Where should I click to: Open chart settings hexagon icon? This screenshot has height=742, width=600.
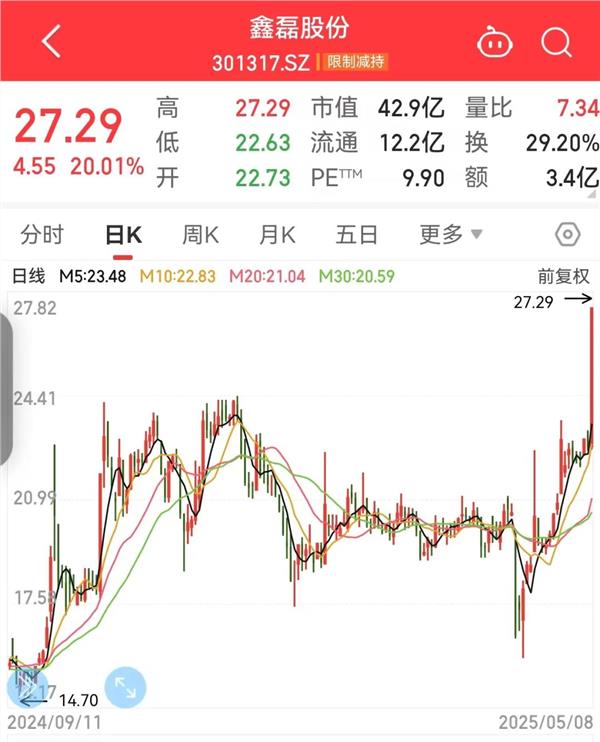coord(567,235)
